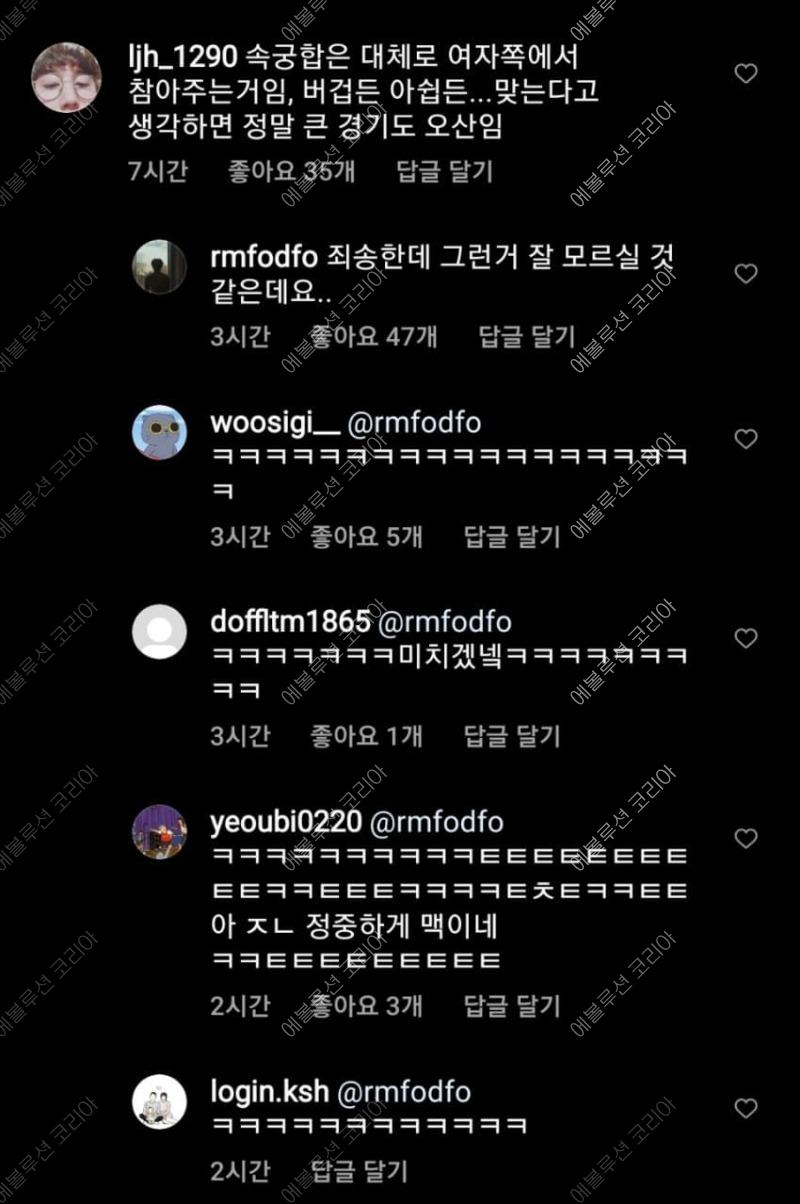Heart the reply by doffltm1865
This screenshot has height=1204, width=800.
pyautogui.click(x=746, y=638)
